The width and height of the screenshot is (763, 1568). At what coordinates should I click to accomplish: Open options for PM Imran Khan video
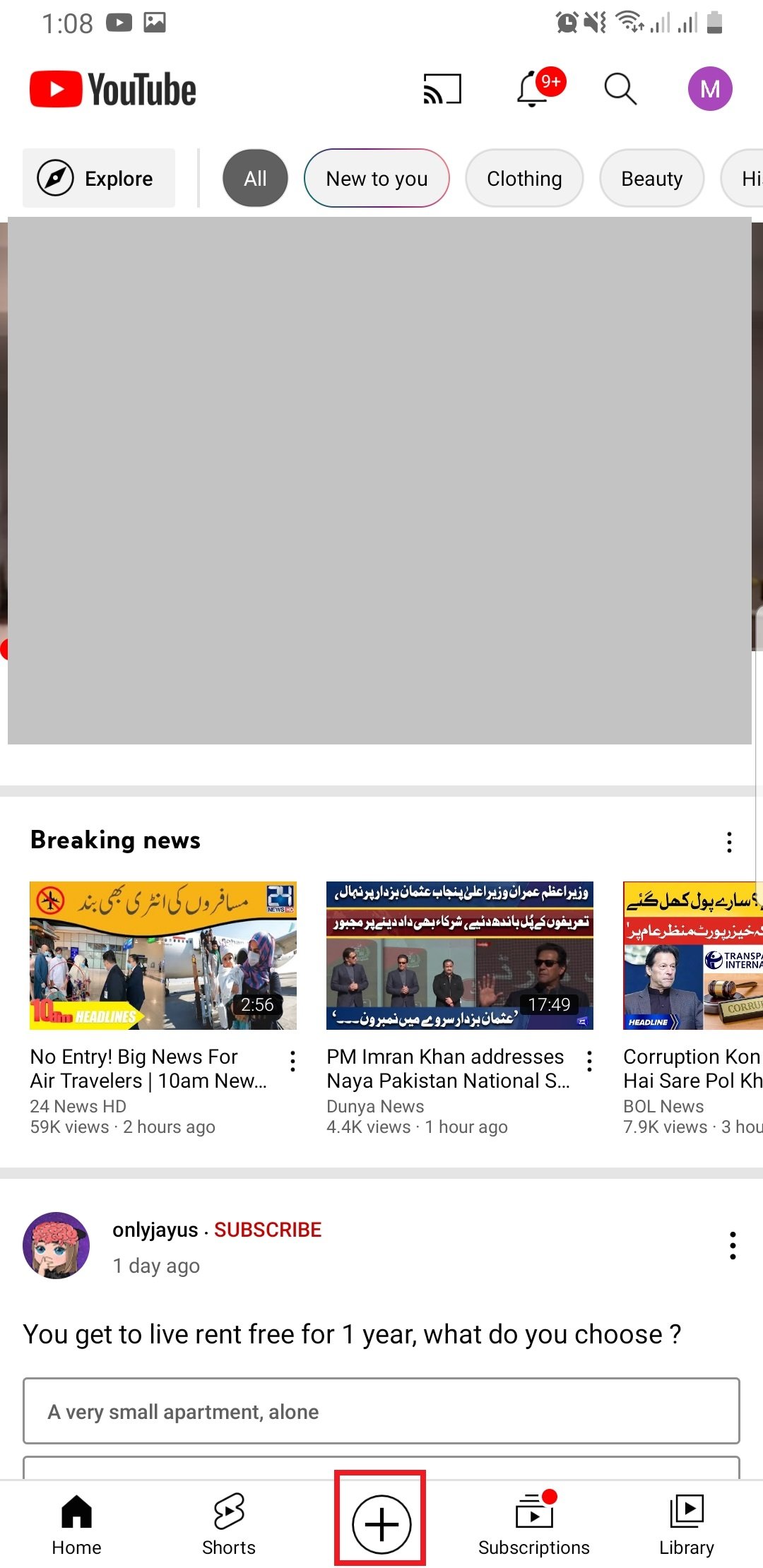589,1061
